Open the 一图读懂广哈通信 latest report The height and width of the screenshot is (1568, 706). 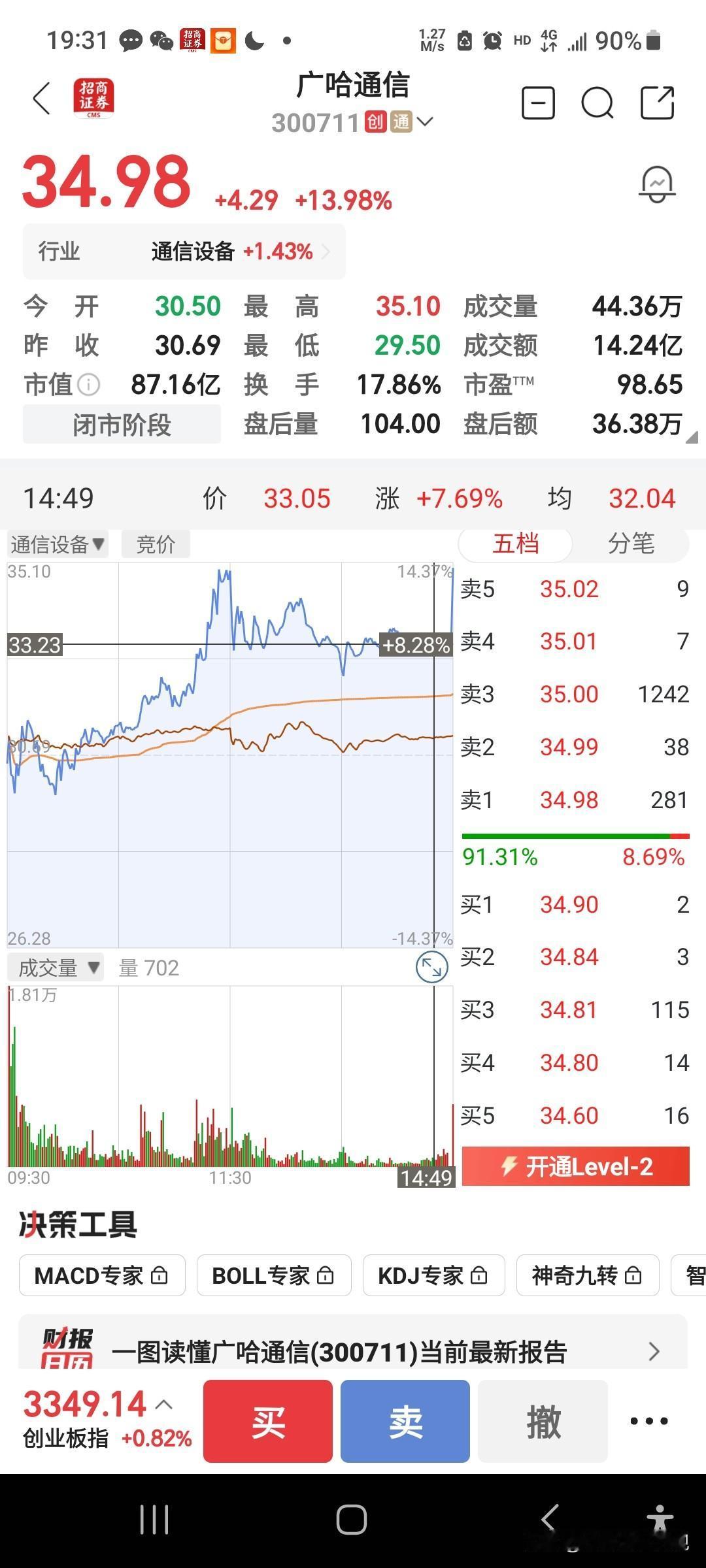click(353, 1351)
